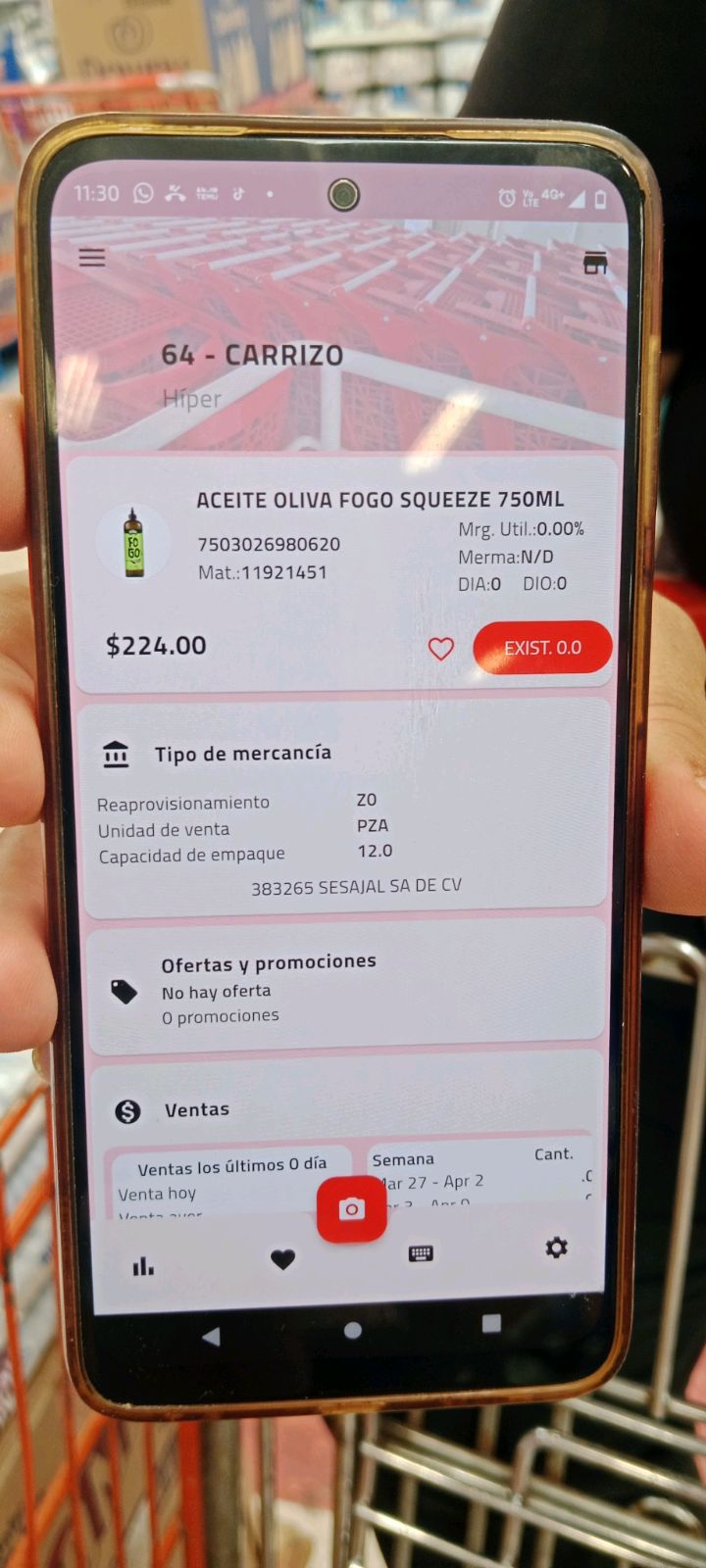Tap the red EXIST. 0.0 button
Image resolution: width=706 pixels, height=1568 pixels.
(x=542, y=647)
